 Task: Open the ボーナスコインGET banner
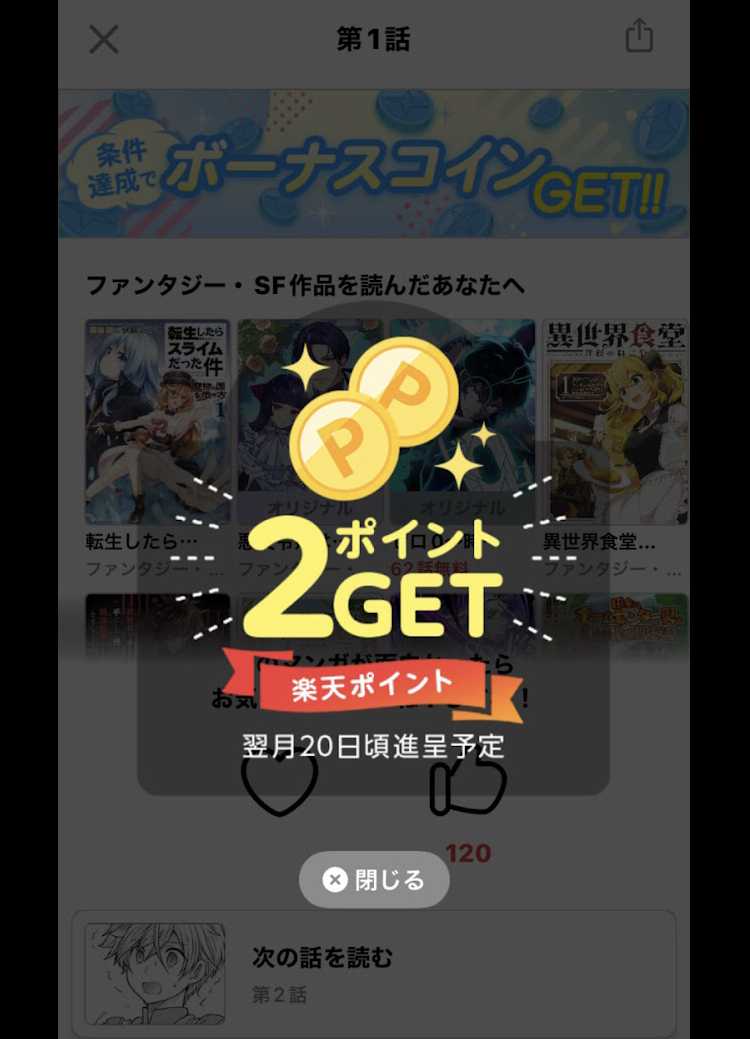click(374, 164)
